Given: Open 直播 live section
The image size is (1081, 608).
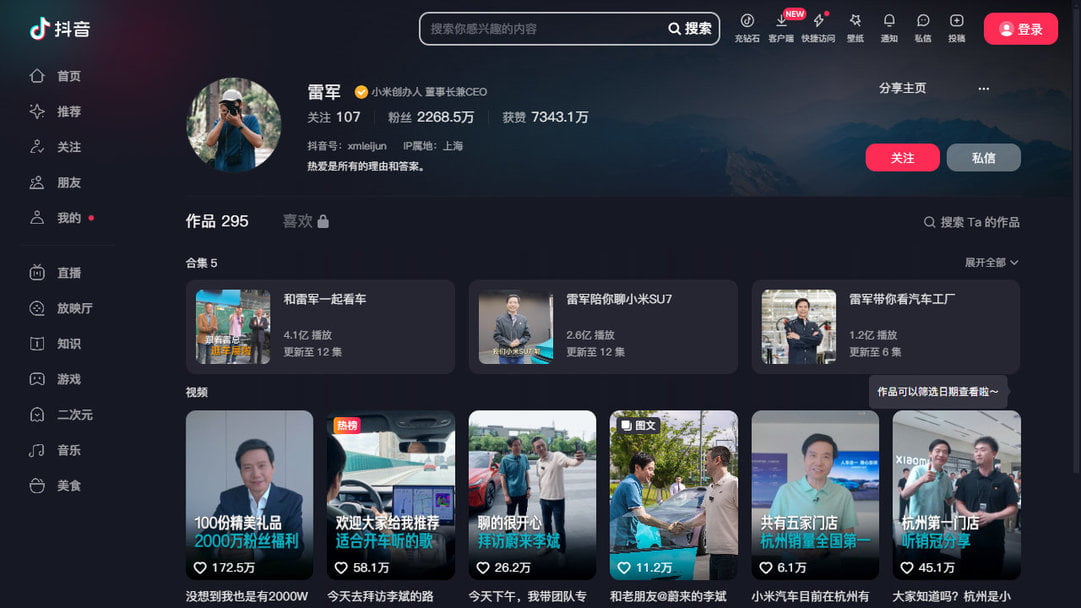Looking at the screenshot, I should (x=68, y=273).
